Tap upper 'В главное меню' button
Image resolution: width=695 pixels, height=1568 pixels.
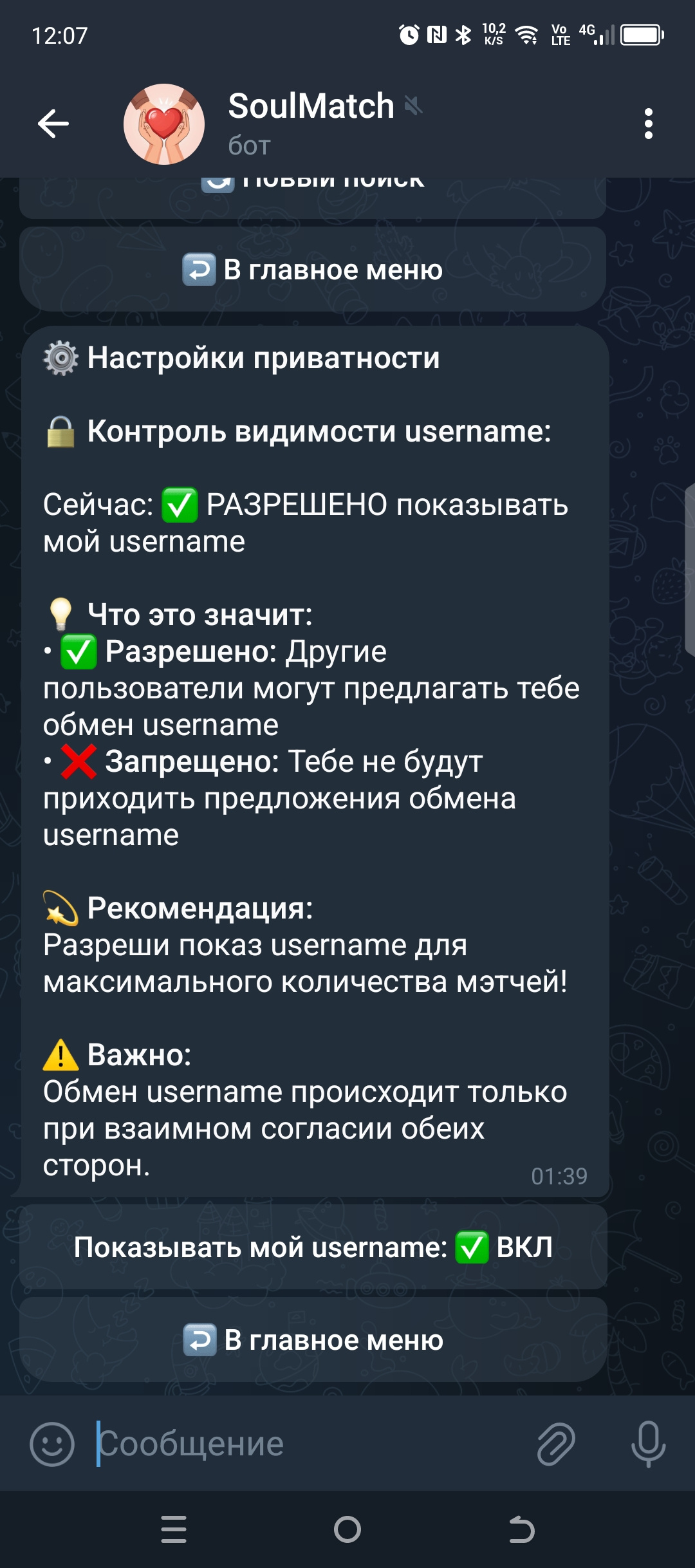[x=313, y=270]
